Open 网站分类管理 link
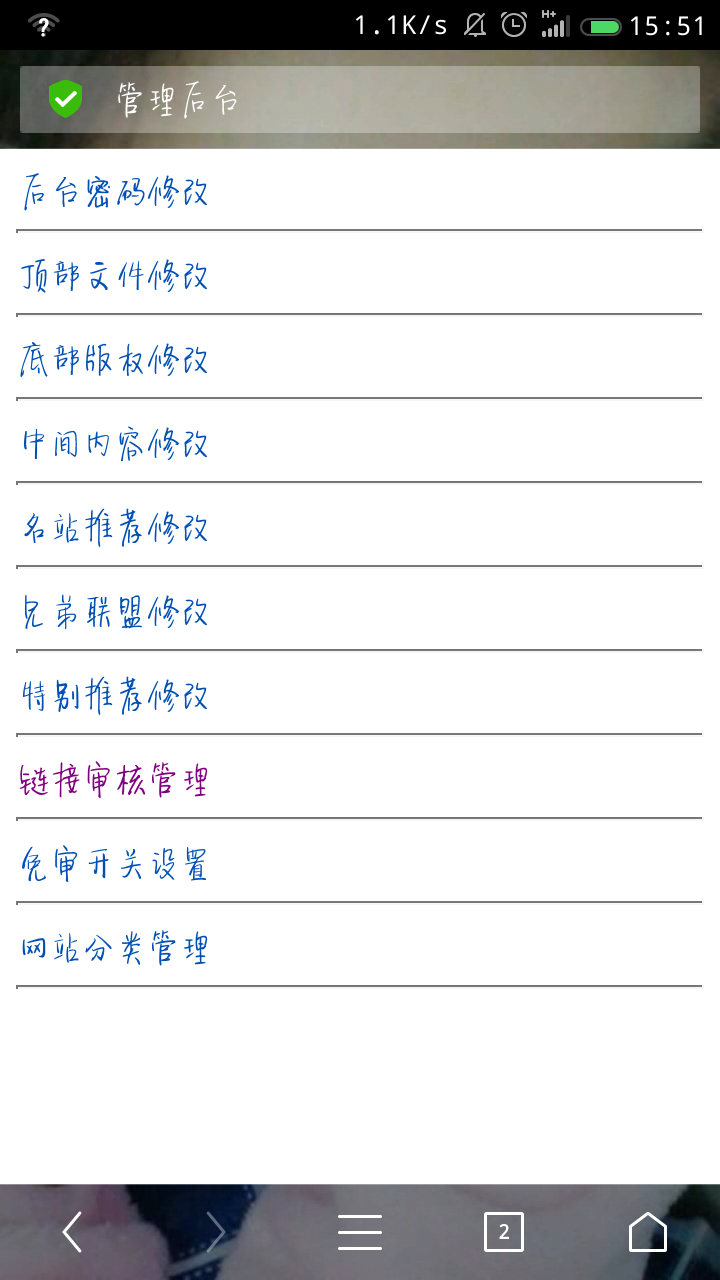The width and height of the screenshot is (720, 1280). pyautogui.click(x=115, y=947)
